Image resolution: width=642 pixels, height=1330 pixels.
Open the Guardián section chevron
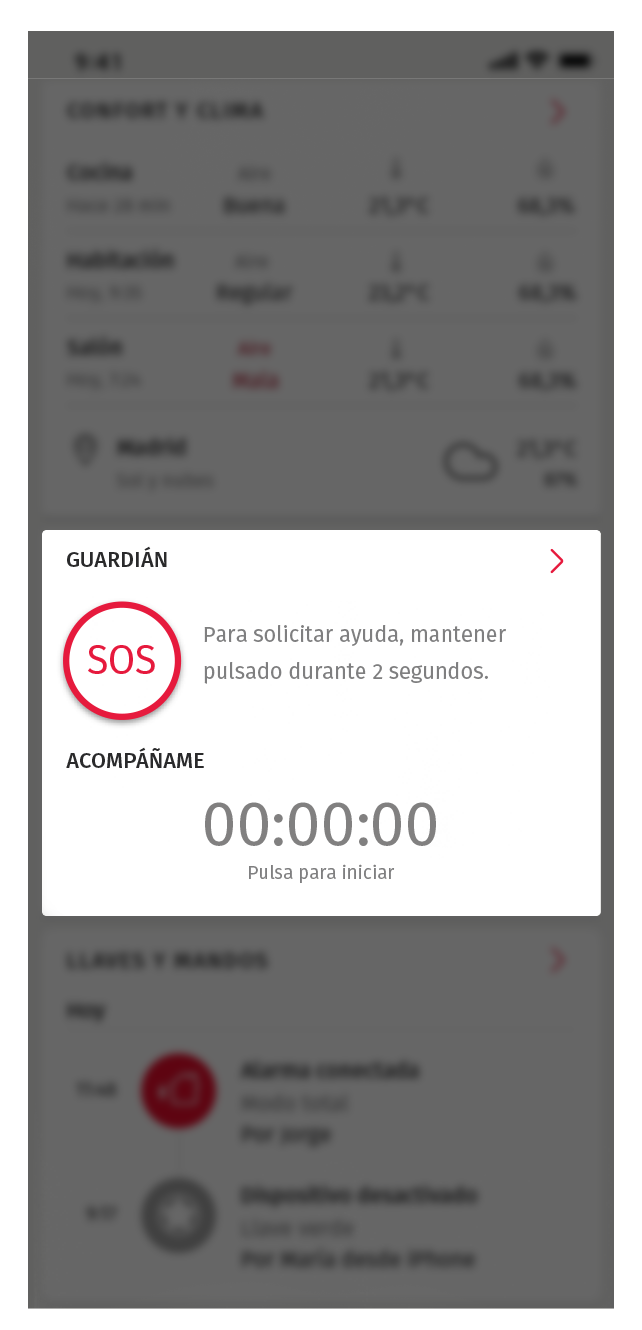tap(557, 562)
